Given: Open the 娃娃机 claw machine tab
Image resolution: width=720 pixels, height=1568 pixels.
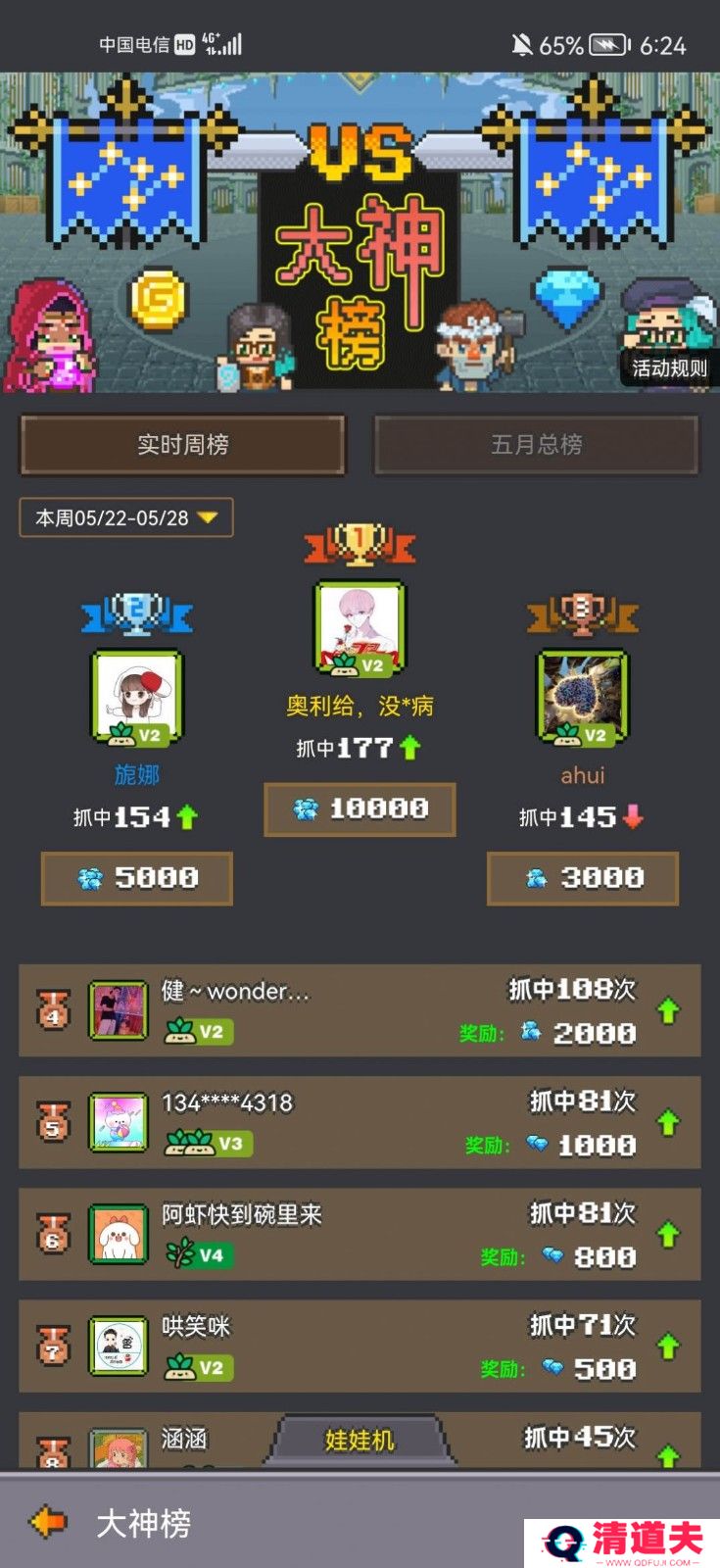Looking at the screenshot, I should point(360,1440).
